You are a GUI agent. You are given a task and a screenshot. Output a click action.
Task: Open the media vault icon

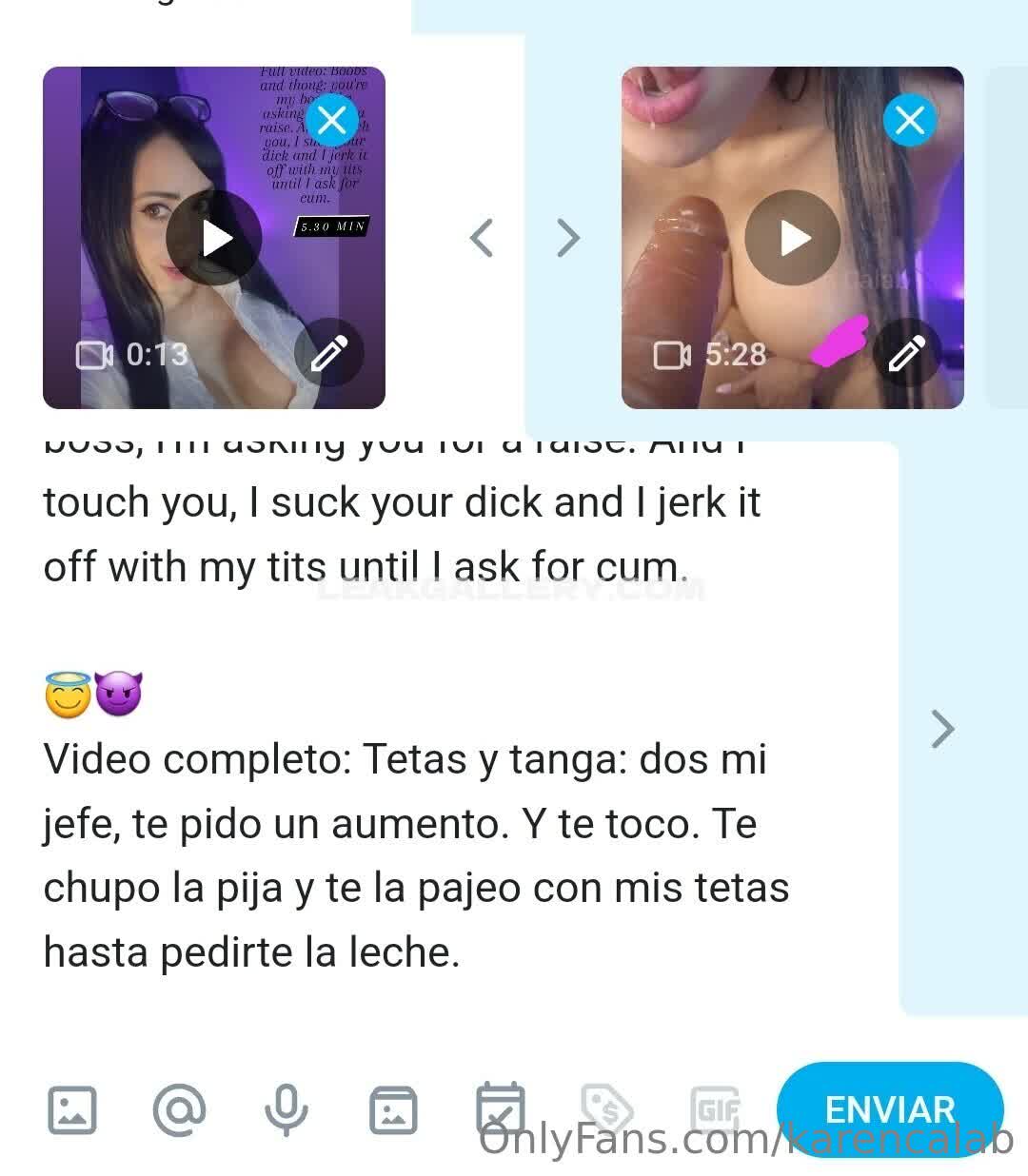pyautogui.click(x=393, y=1109)
